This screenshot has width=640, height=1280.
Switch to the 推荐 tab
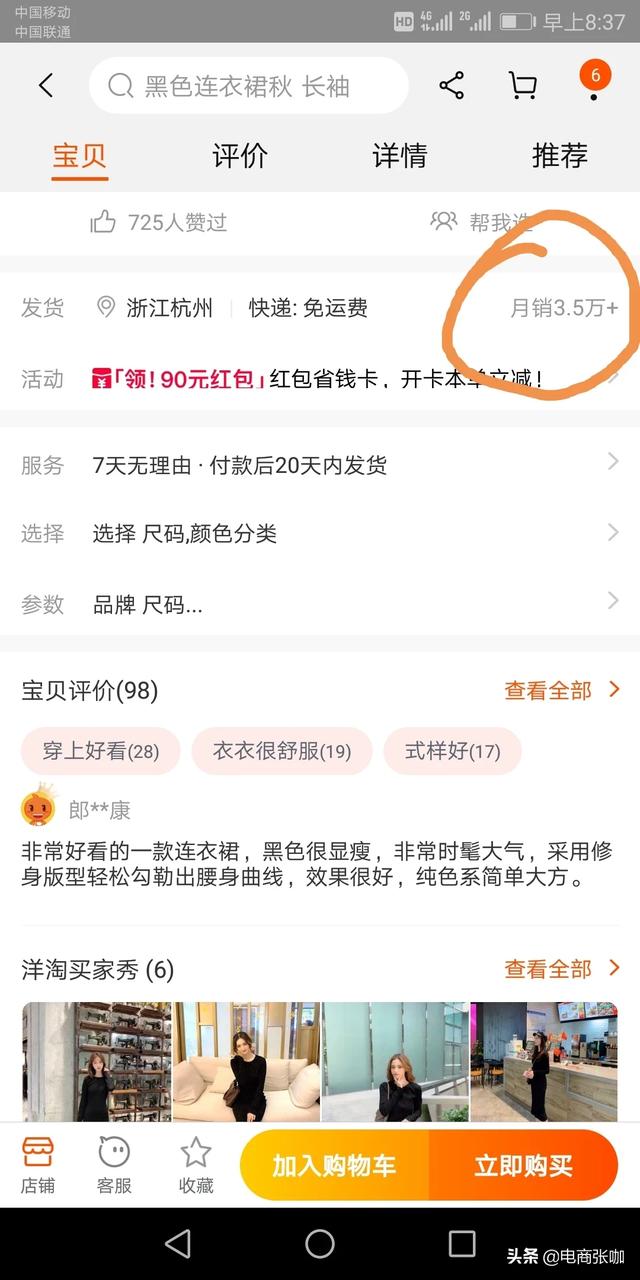coord(560,156)
